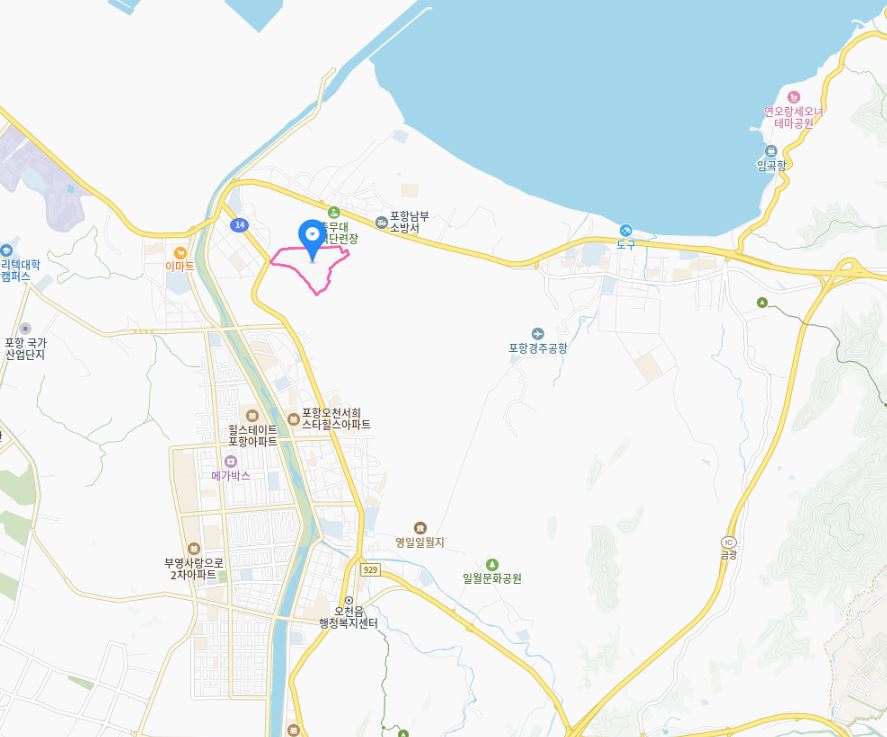Select the 일월문화공원 park marker
This screenshot has height=737, width=887.
492,565
